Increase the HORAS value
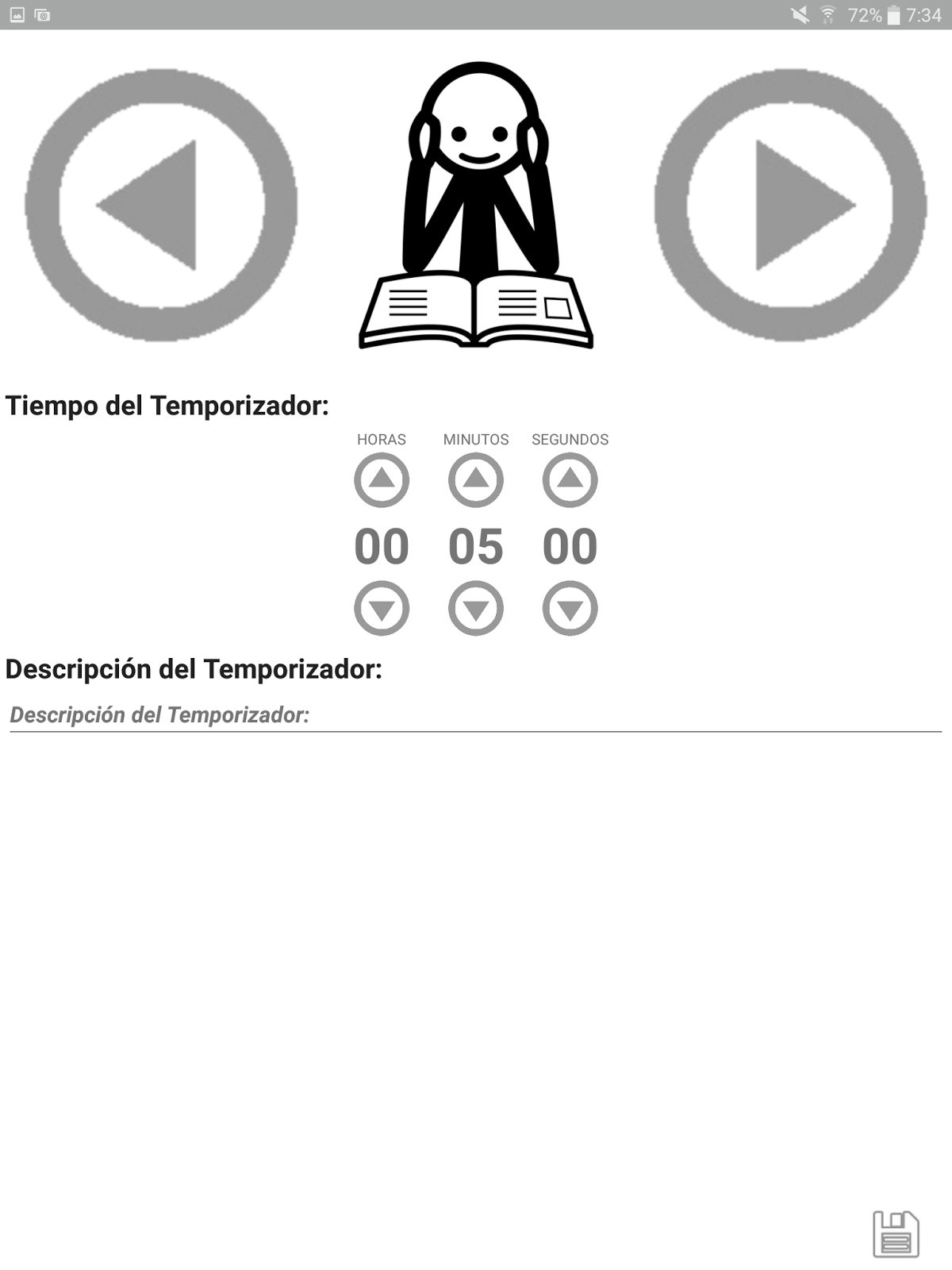Viewport: 952px width, 1270px height. [x=382, y=479]
